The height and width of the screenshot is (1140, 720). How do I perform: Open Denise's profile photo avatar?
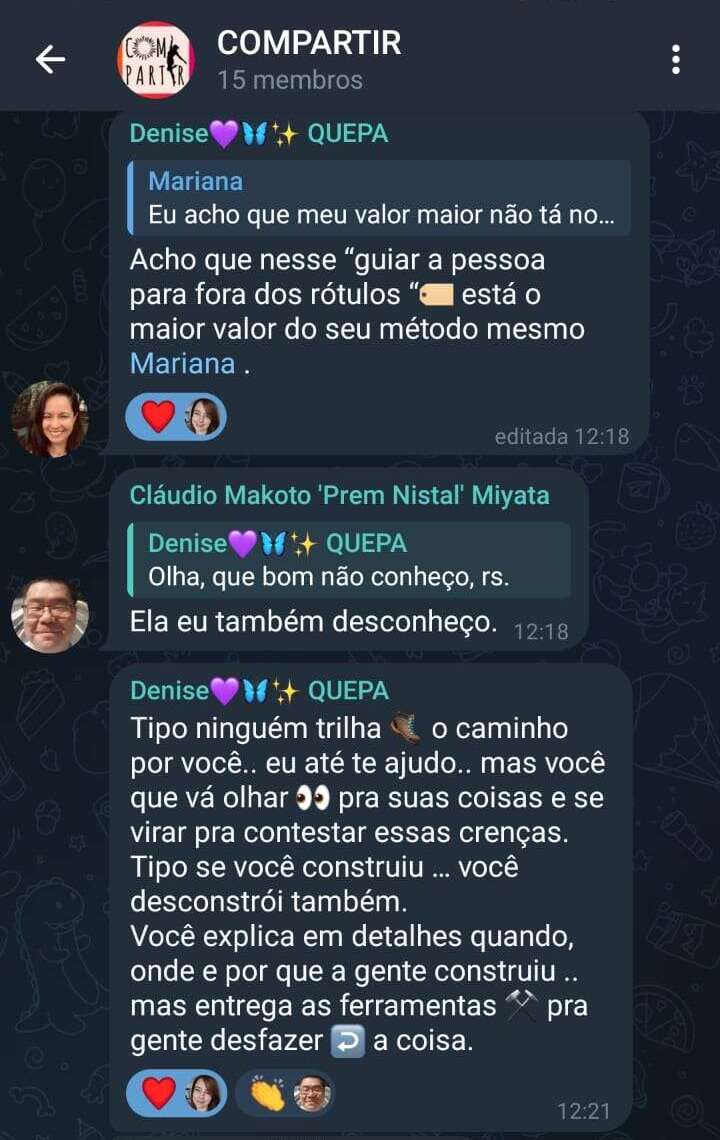(x=50, y=418)
